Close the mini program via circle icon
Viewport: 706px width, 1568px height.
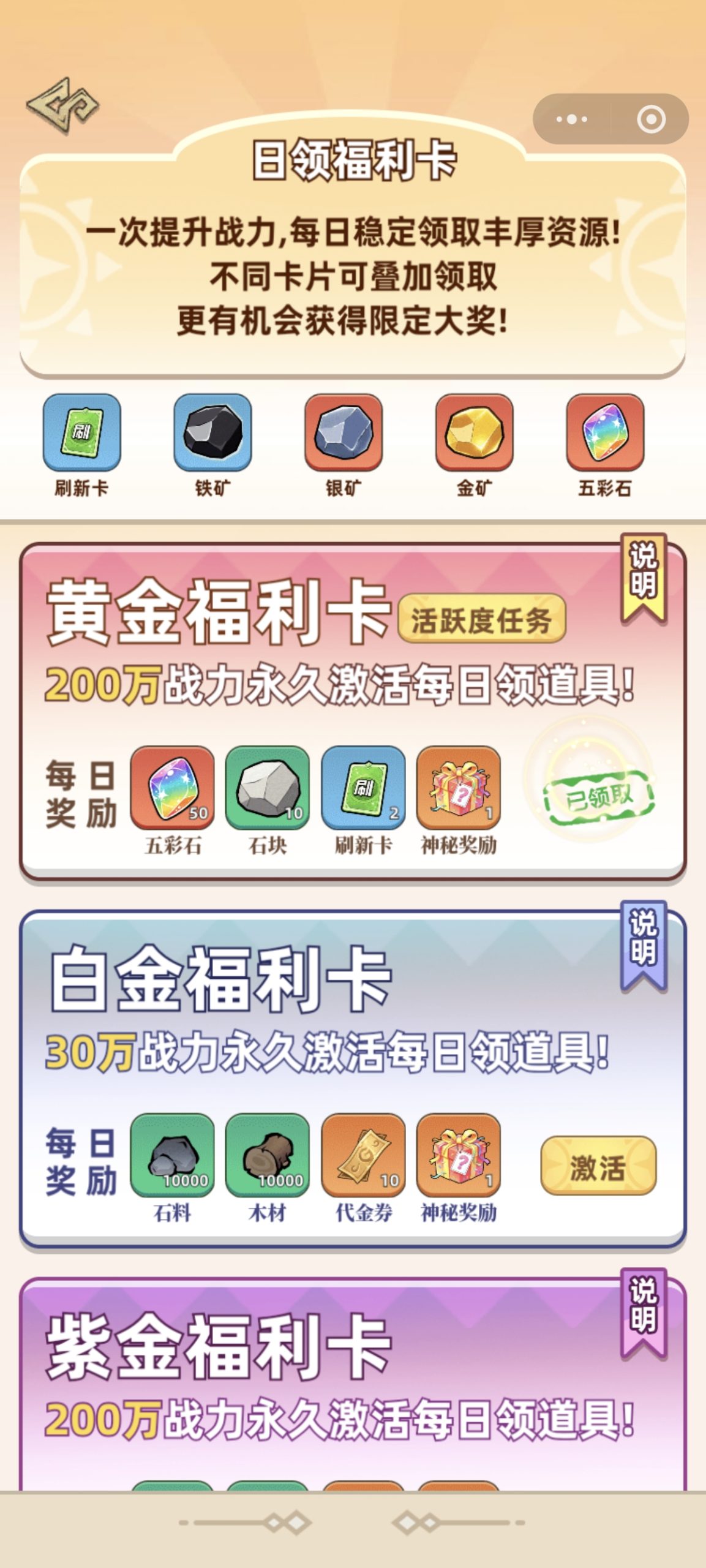(651, 119)
